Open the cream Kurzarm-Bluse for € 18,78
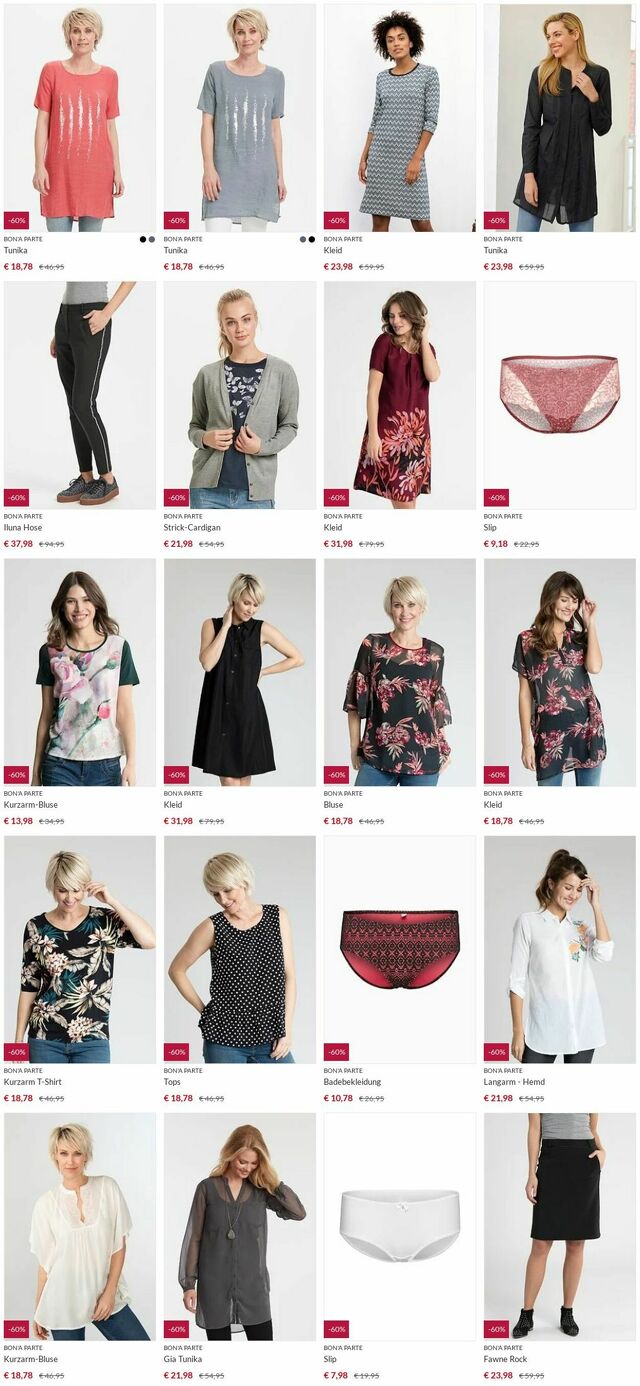640x1386 pixels. pos(79,1226)
